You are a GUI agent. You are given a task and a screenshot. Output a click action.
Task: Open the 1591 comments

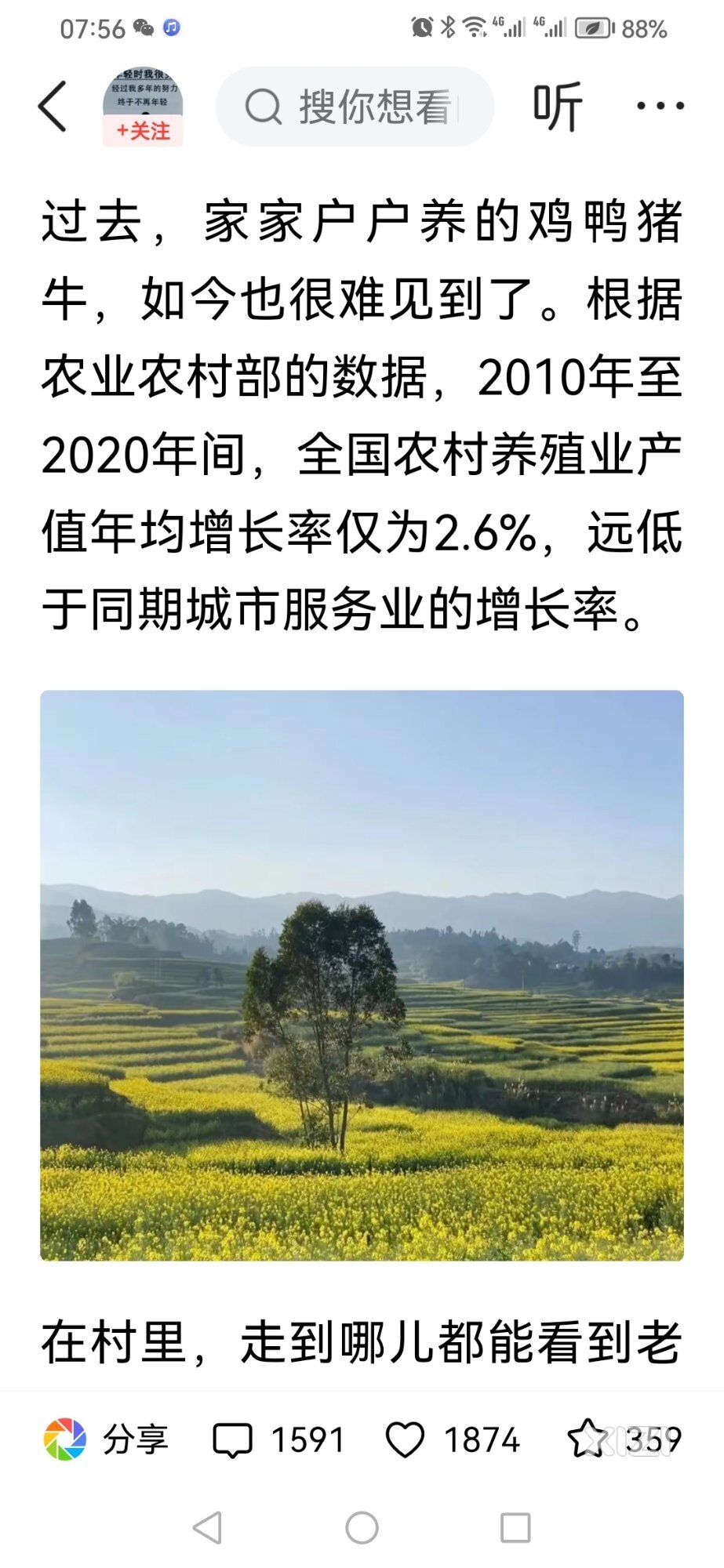click(x=279, y=1439)
